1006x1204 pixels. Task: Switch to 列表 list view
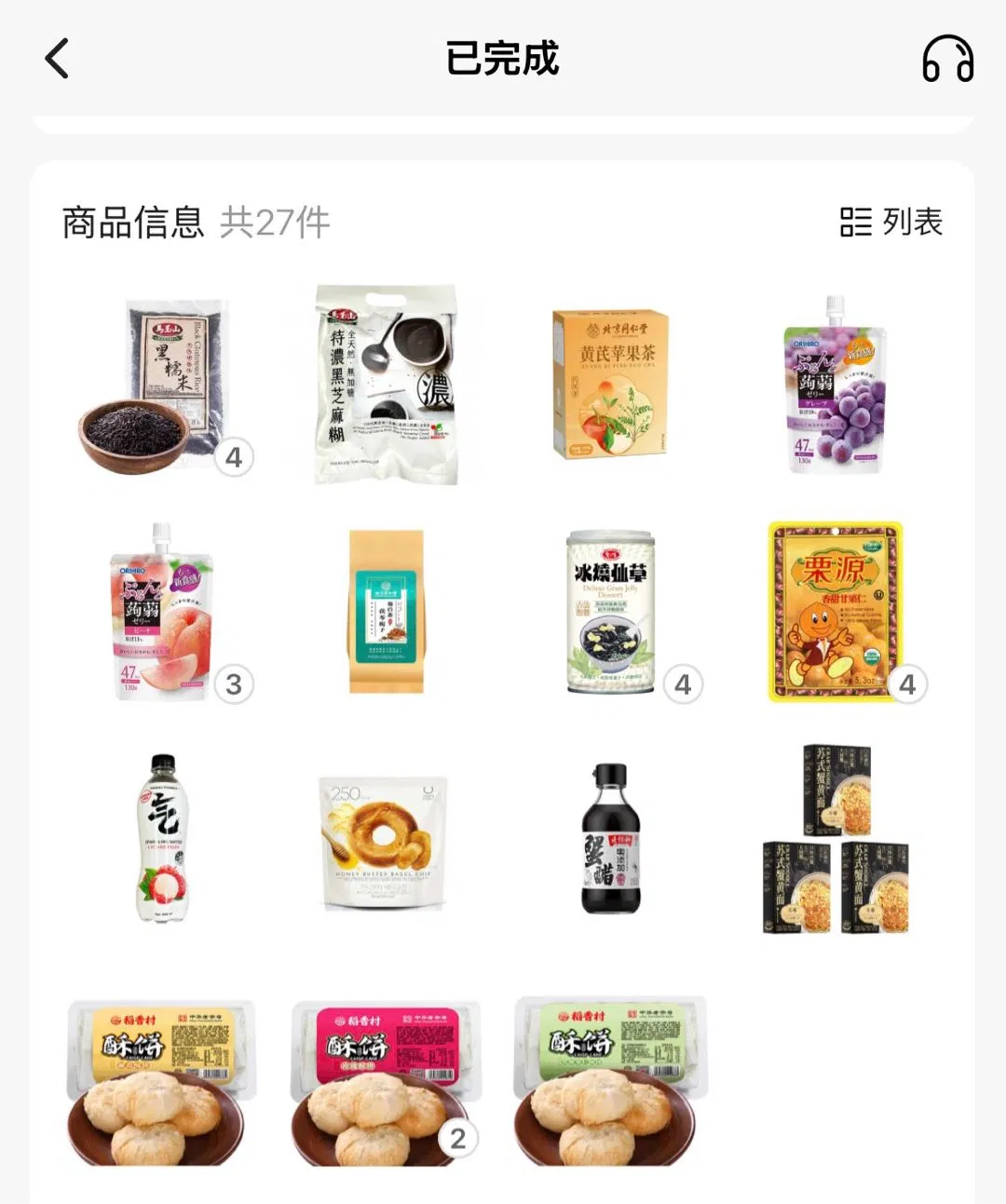click(891, 222)
